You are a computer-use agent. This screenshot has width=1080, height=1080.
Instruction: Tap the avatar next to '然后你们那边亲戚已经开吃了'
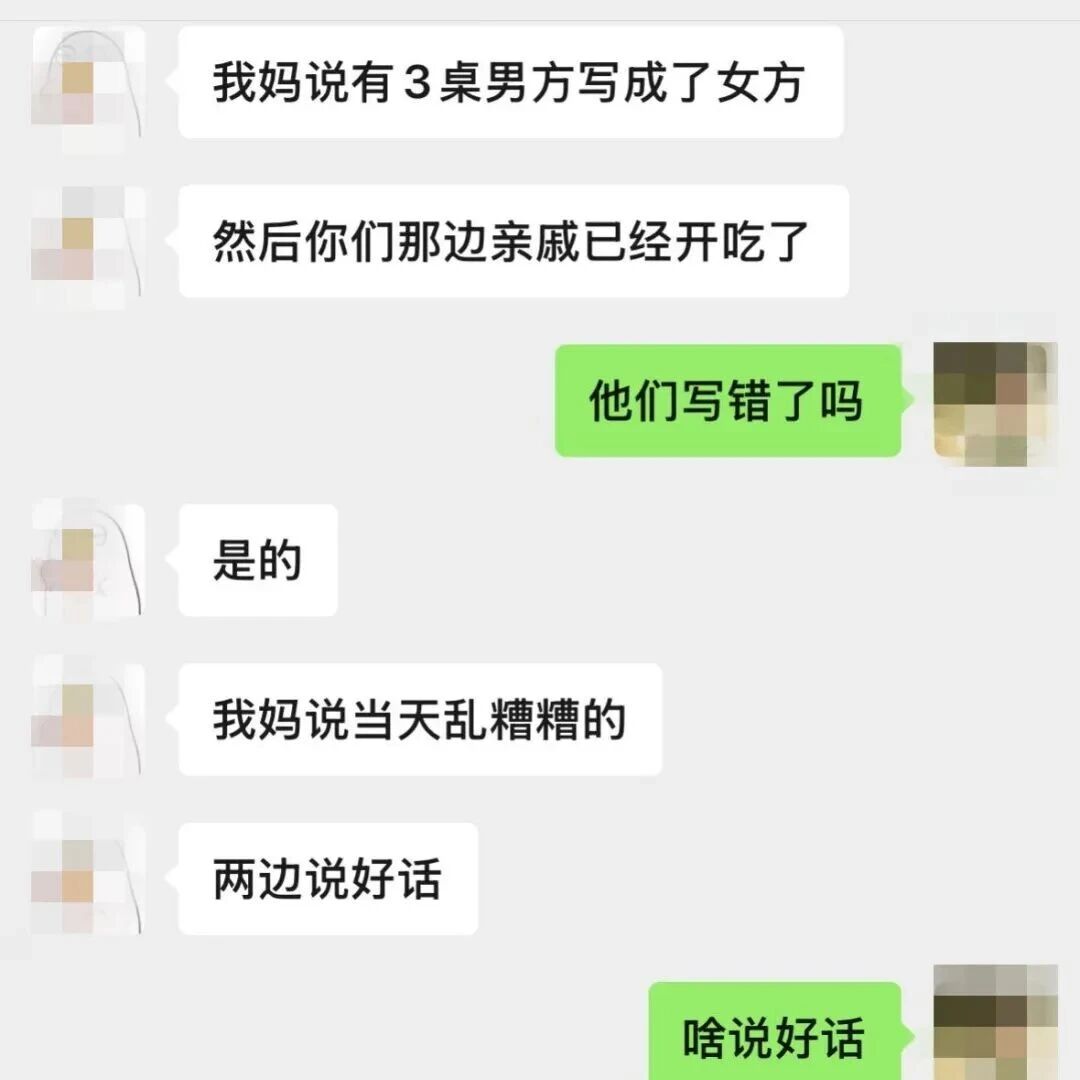[x=88, y=242]
